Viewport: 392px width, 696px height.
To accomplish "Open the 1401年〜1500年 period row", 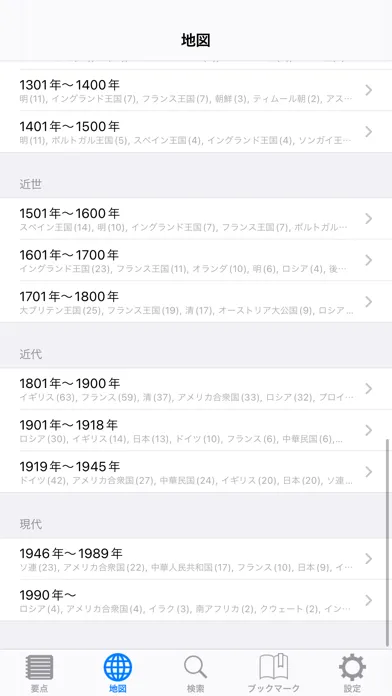I will (x=196, y=132).
